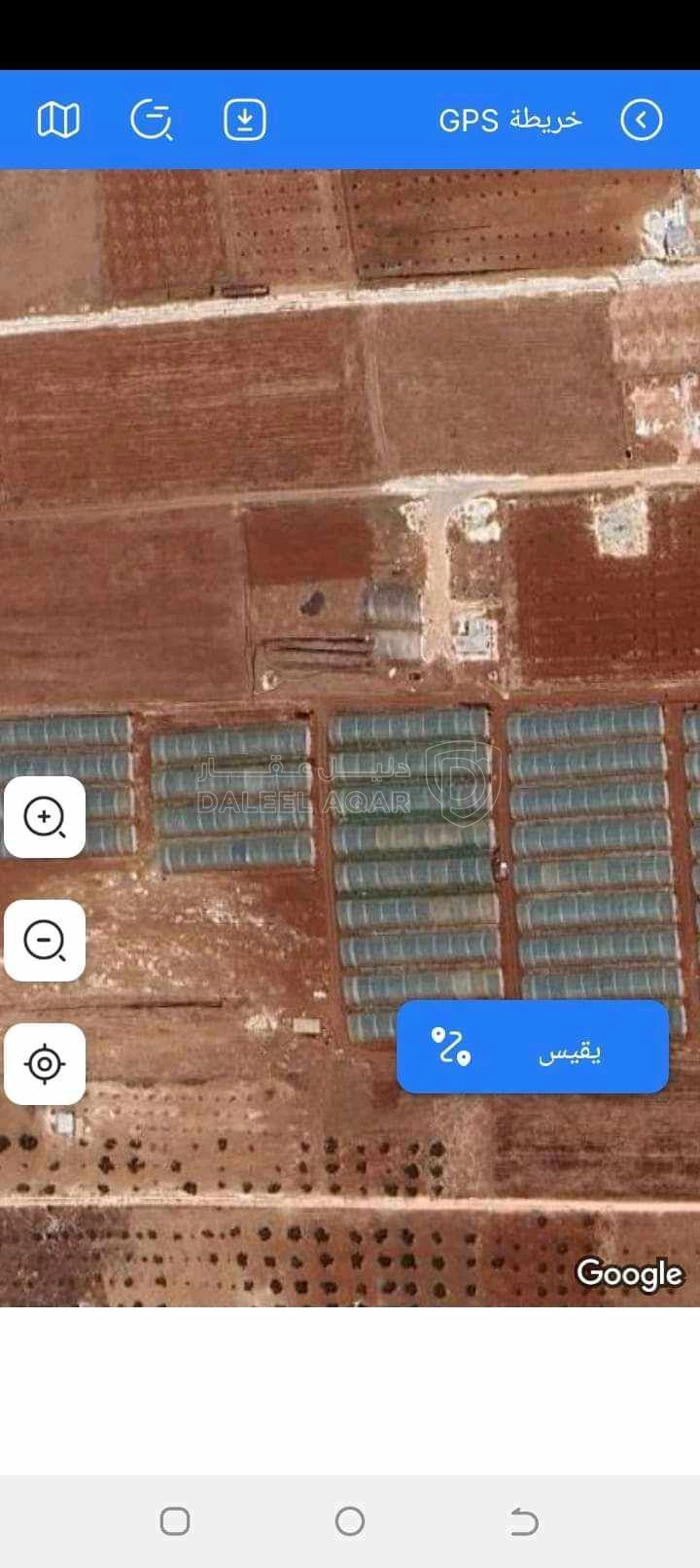This screenshot has height=1568, width=700.
Task: Open Google via the watermark link
Action: pos(630,1273)
